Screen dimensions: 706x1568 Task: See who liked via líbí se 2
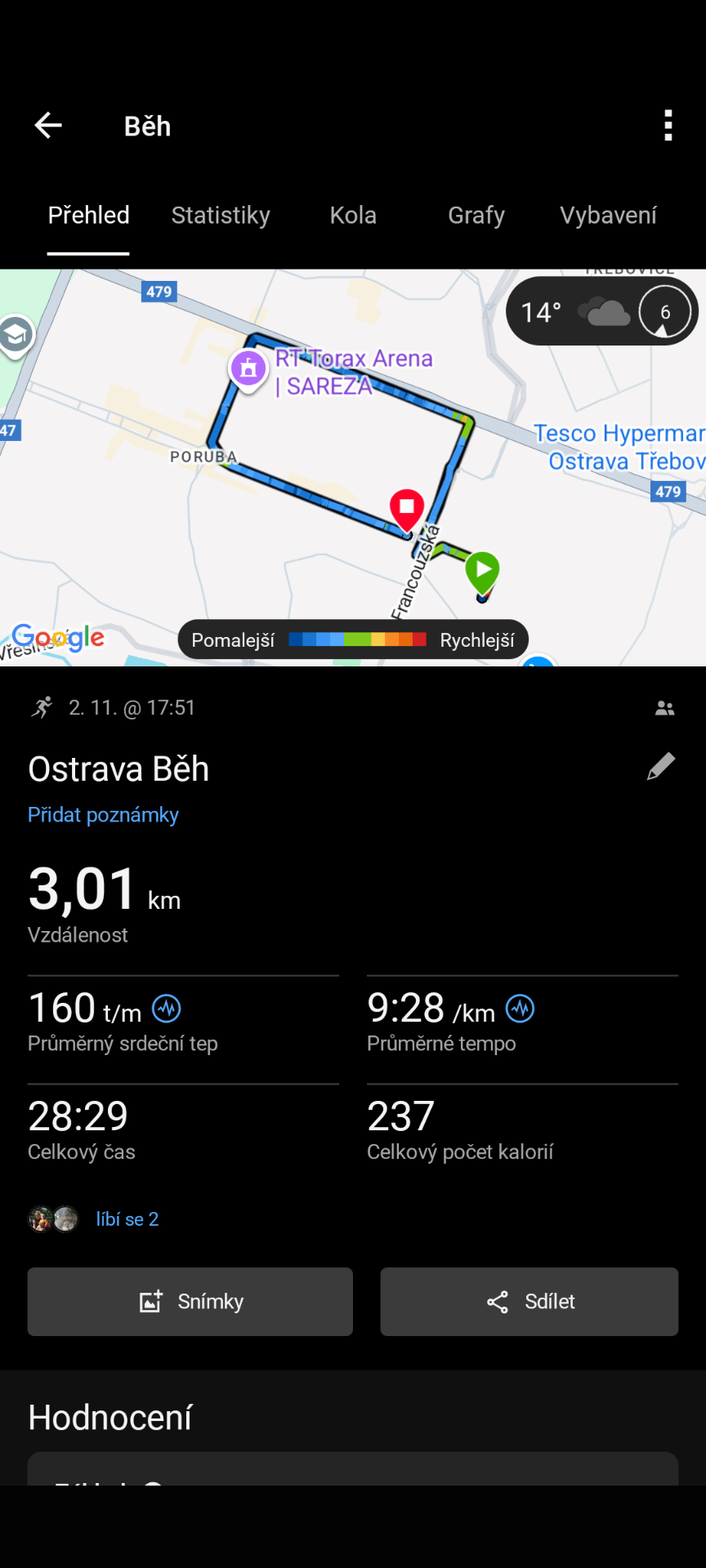pos(127,1219)
